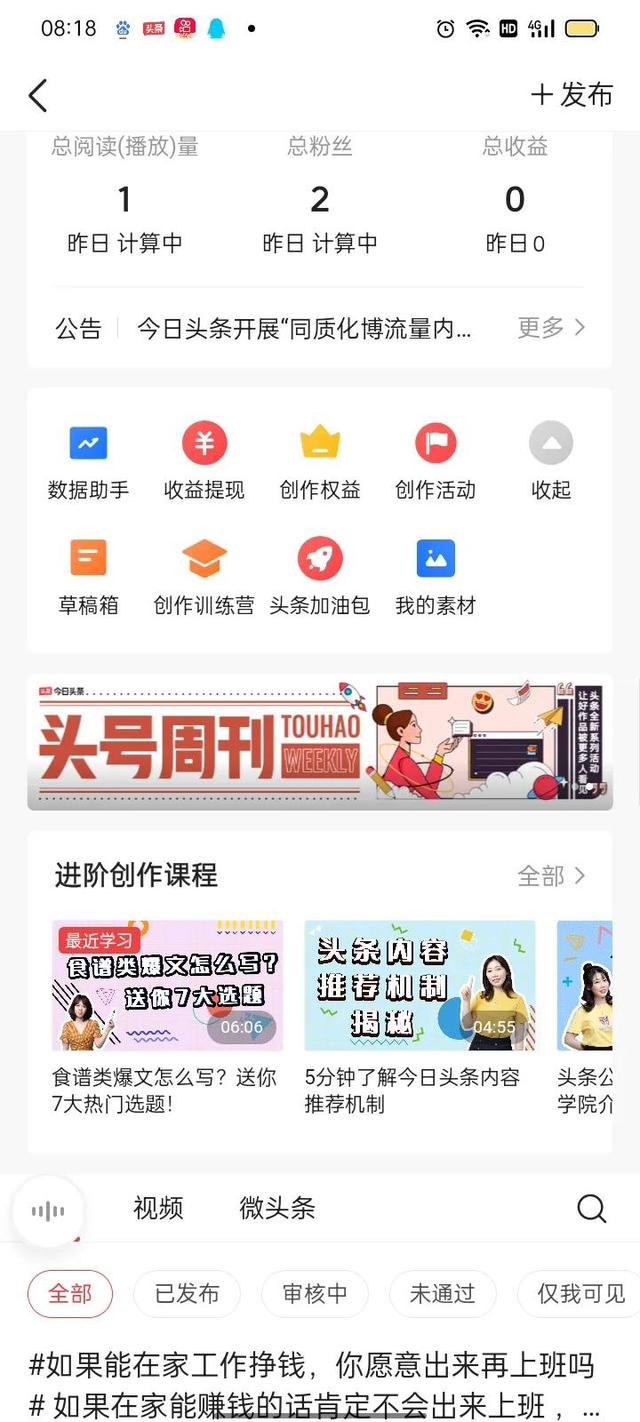Open 更多 announcements link
This screenshot has height=1422, width=640.
tap(551, 327)
